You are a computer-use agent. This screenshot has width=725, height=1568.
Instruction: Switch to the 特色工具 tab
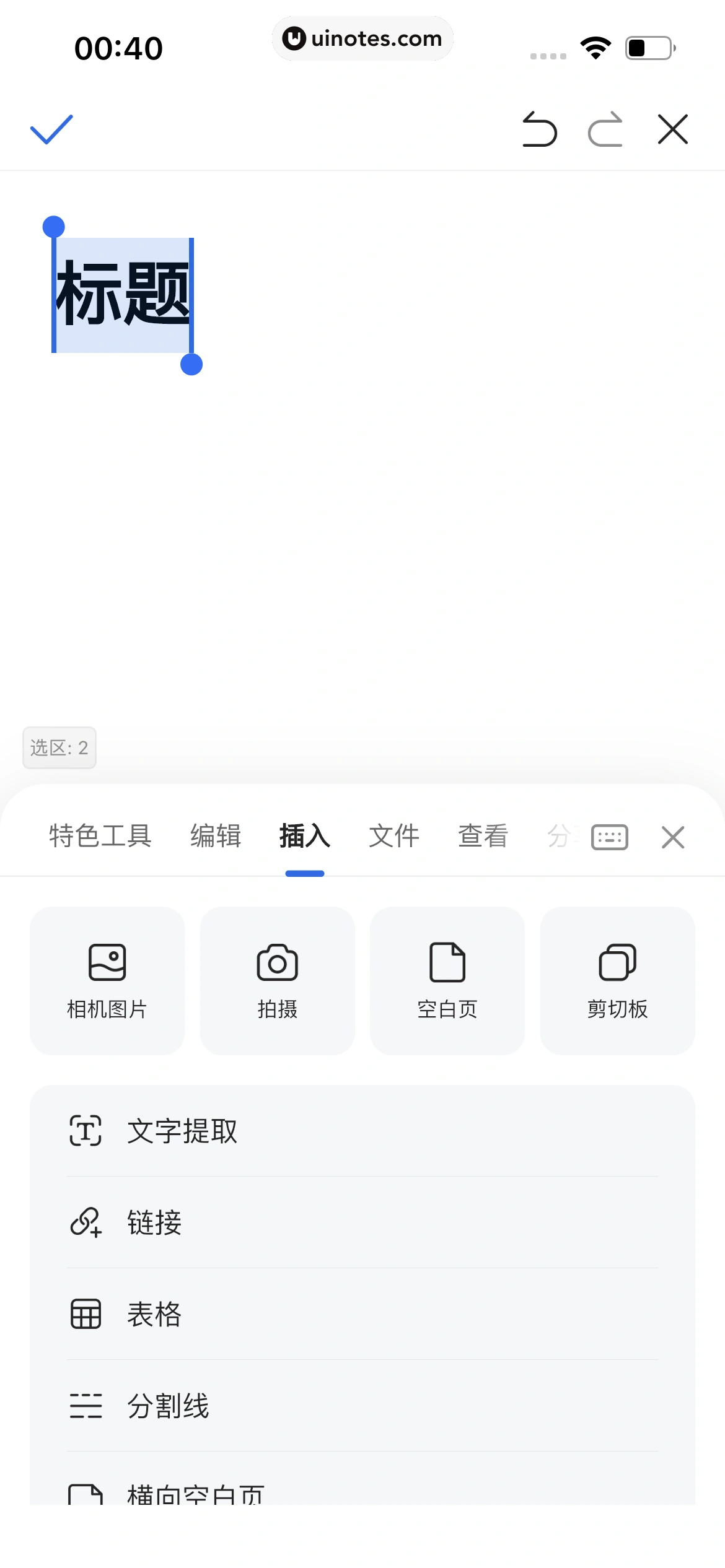point(100,836)
